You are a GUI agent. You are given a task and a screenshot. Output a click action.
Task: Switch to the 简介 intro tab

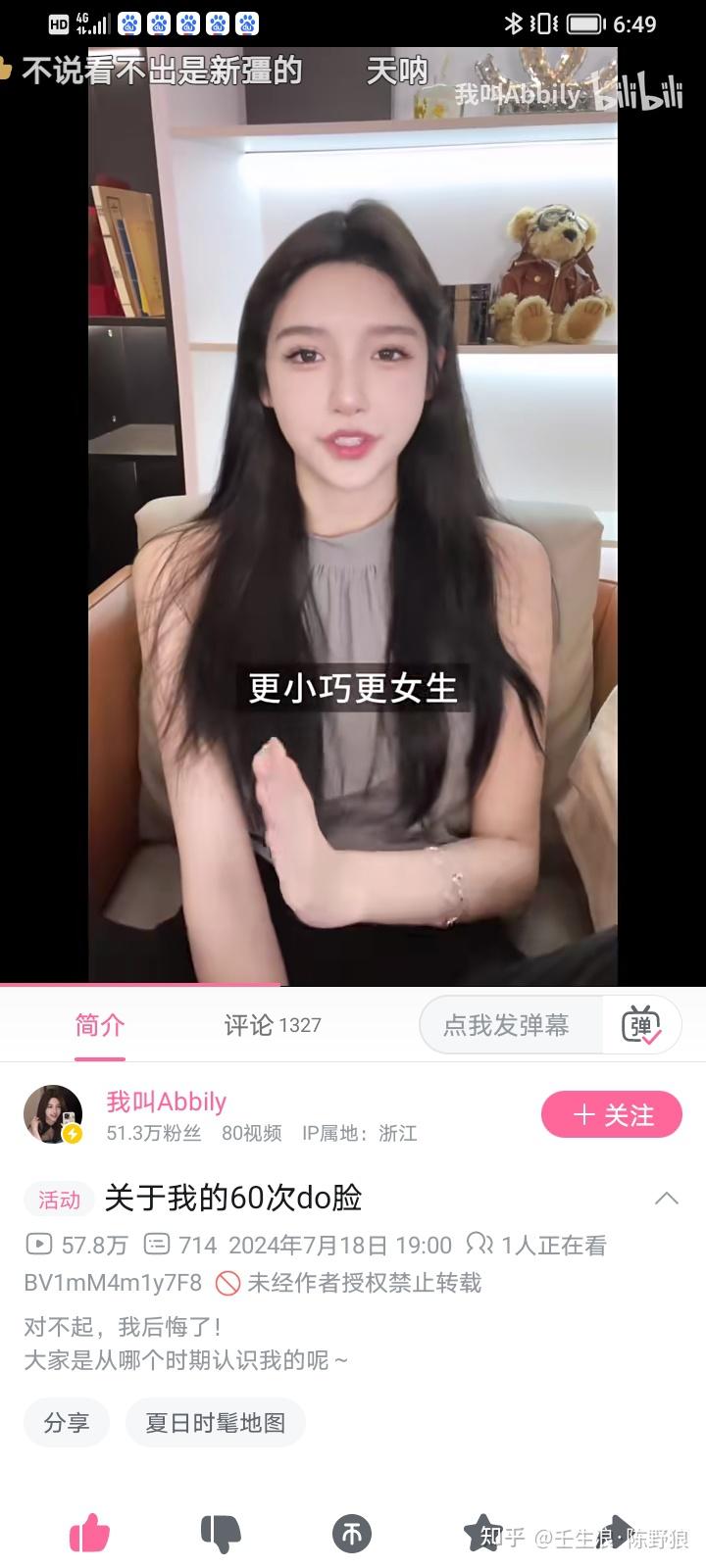(99, 1025)
